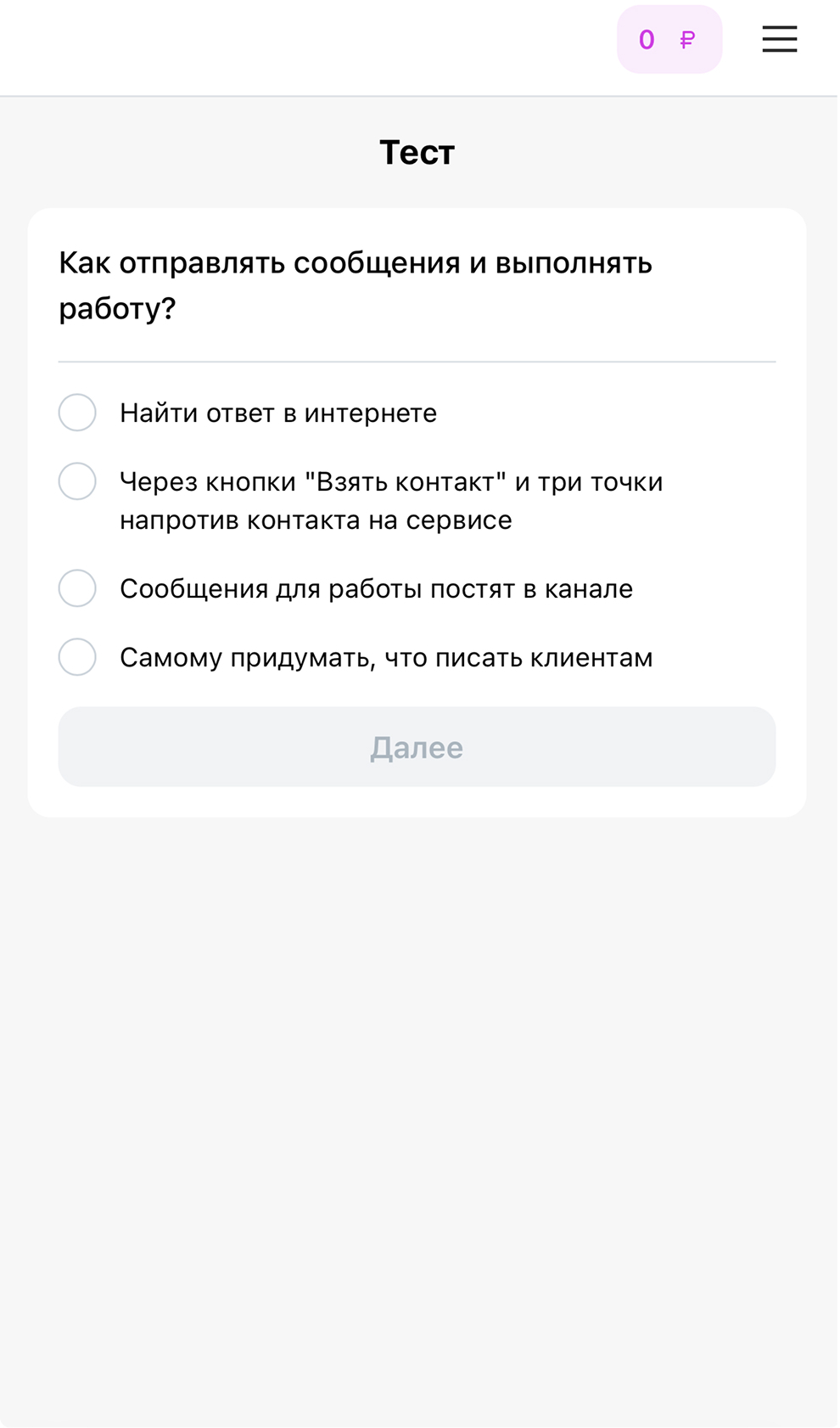Image resolution: width=840 pixels, height=1428 pixels.
Task: Select "Сообщения для работы постят в канале"
Action: point(77,588)
